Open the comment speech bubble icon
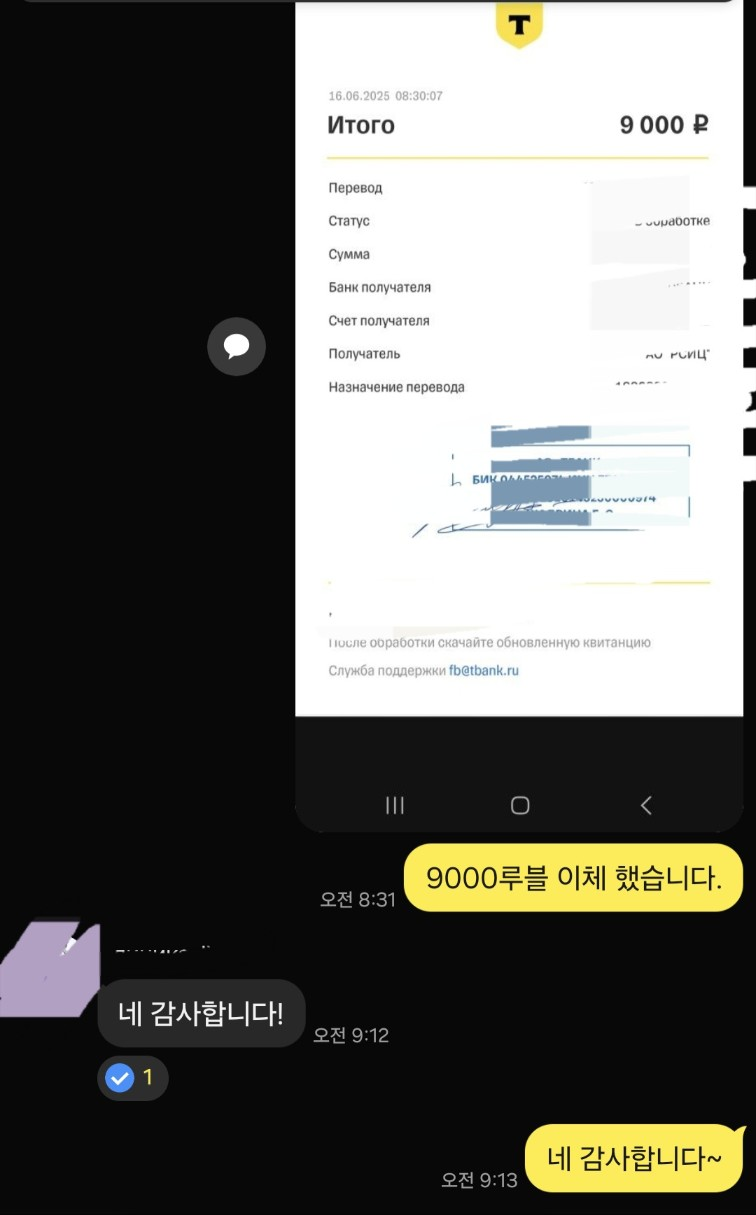The image size is (756, 1215). 236,347
